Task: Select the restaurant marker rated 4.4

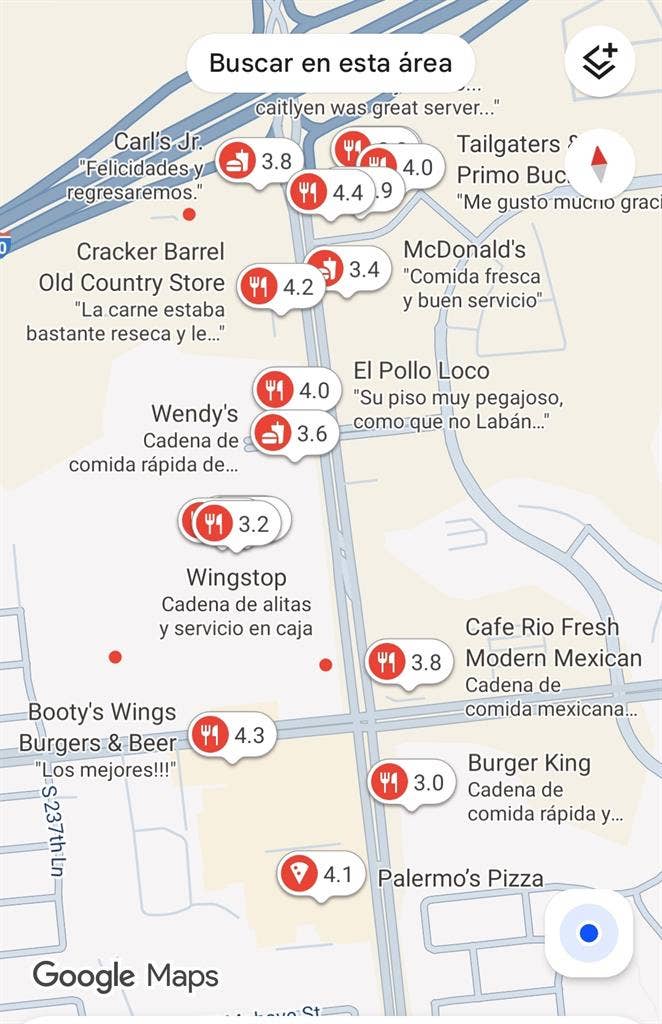Action: [x=328, y=193]
